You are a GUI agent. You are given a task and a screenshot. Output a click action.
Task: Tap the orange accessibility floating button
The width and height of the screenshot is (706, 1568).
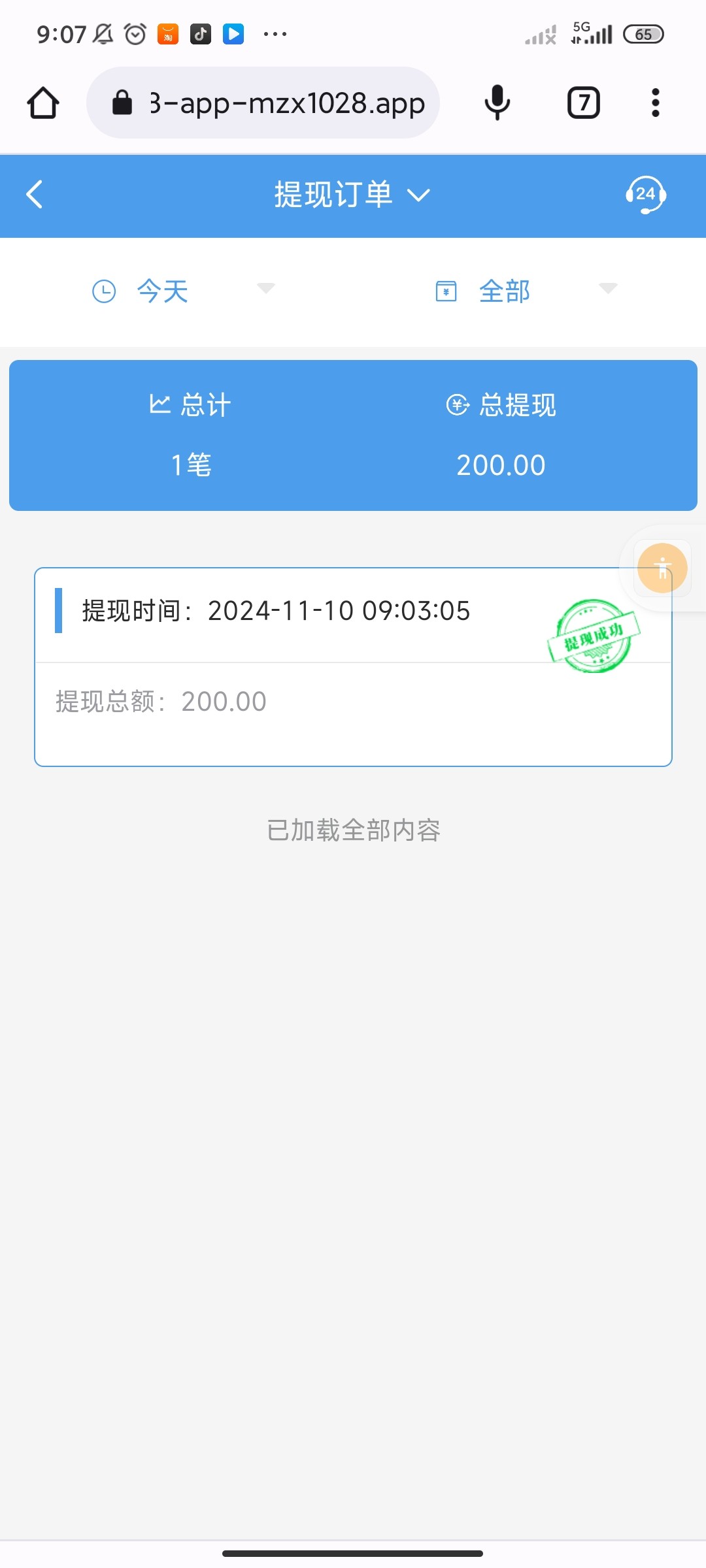point(662,568)
